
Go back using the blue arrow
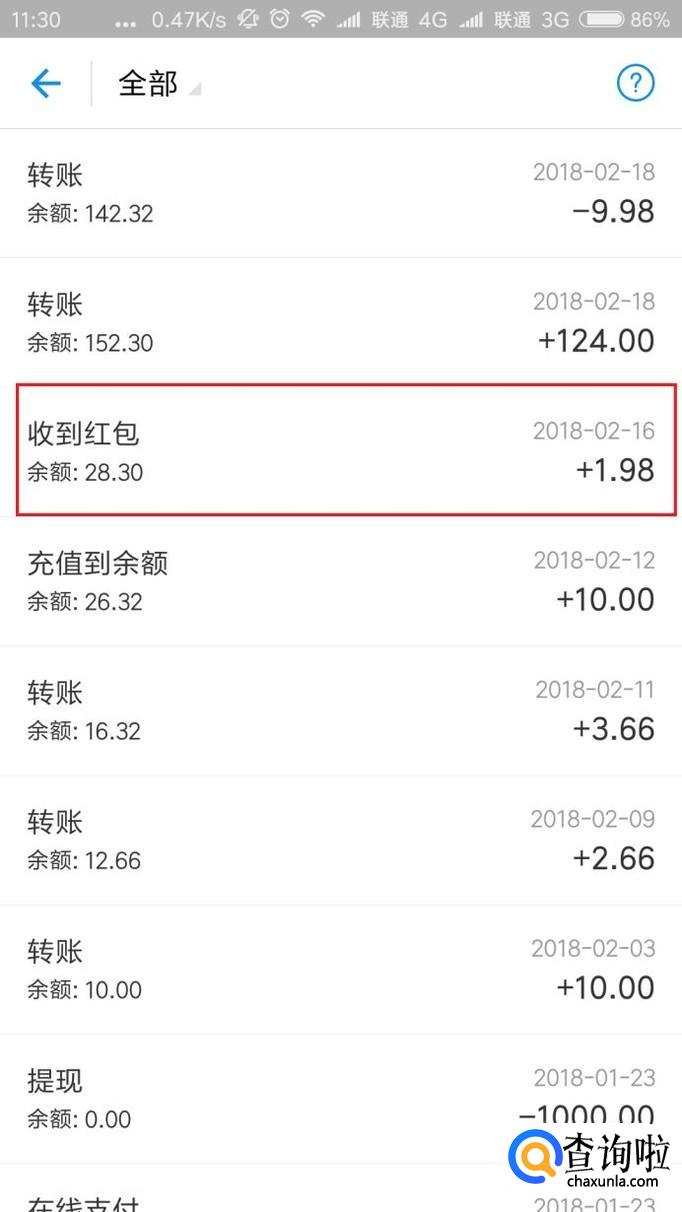(x=46, y=84)
